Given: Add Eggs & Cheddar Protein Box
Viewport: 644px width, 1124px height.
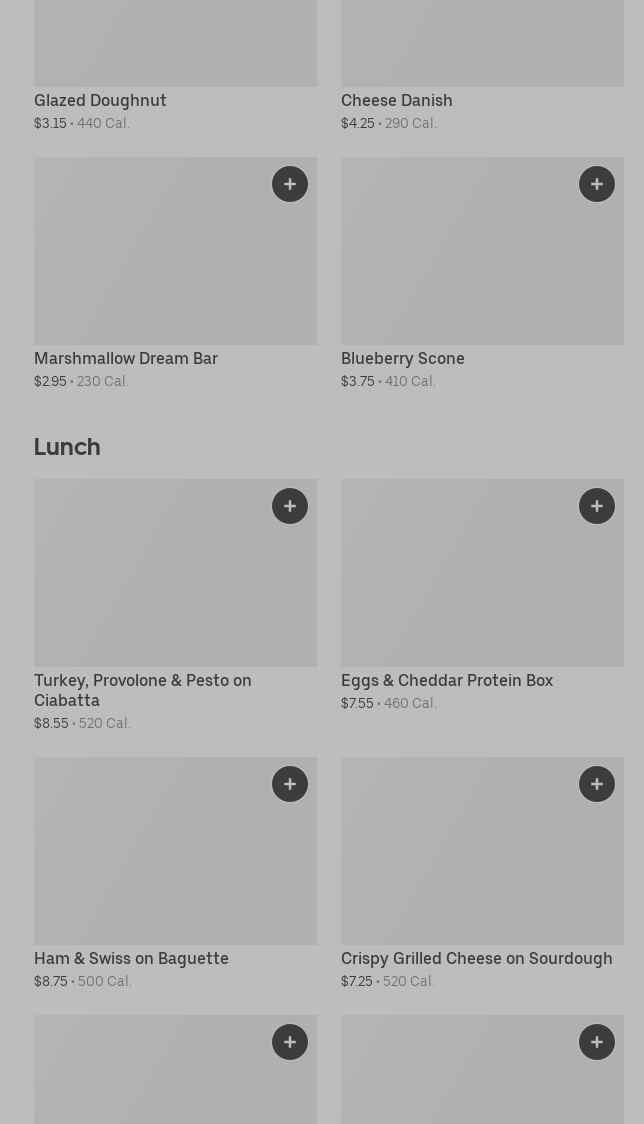Looking at the screenshot, I should pos(597,506).
